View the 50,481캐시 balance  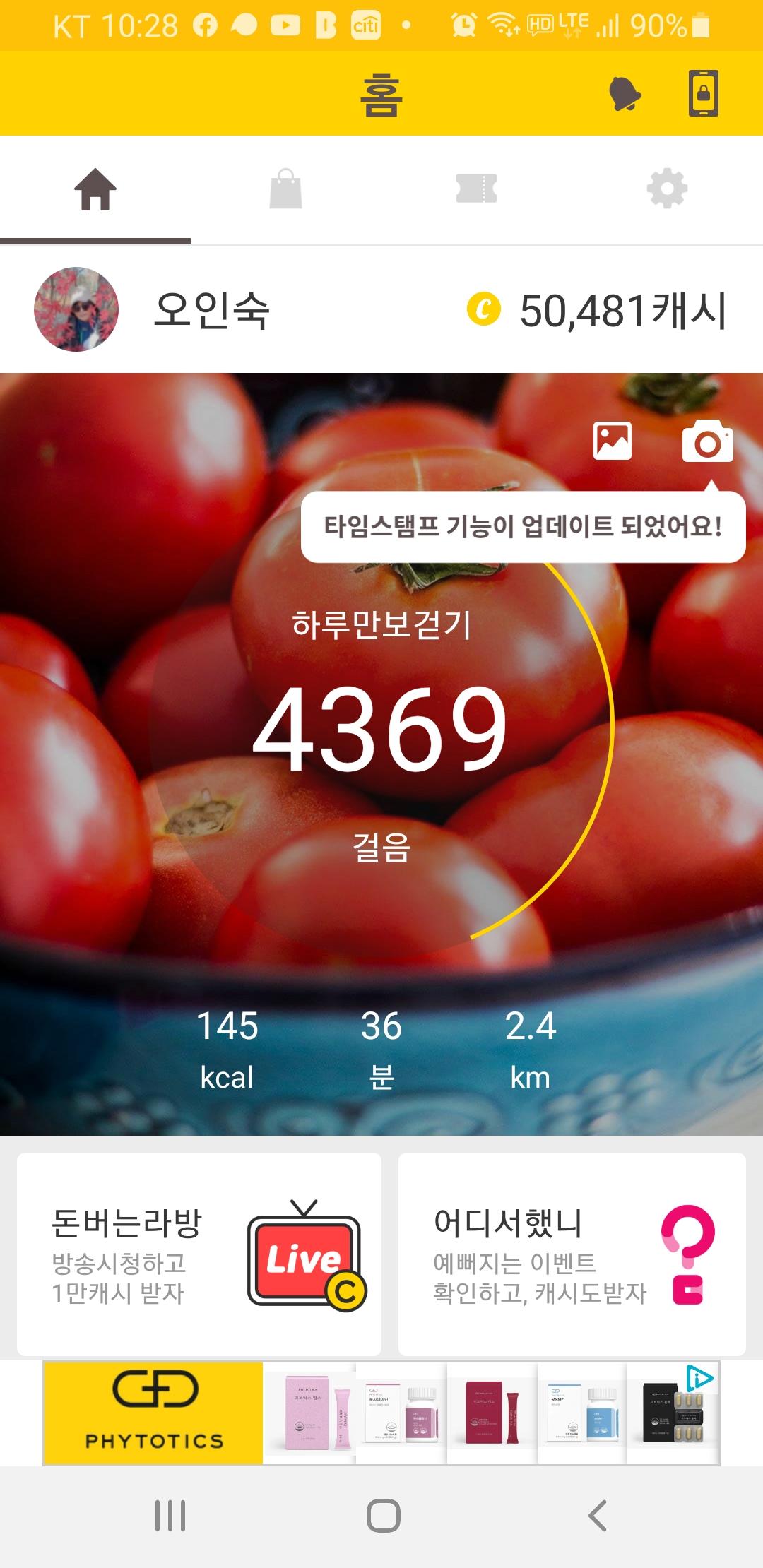coord(598,311)
